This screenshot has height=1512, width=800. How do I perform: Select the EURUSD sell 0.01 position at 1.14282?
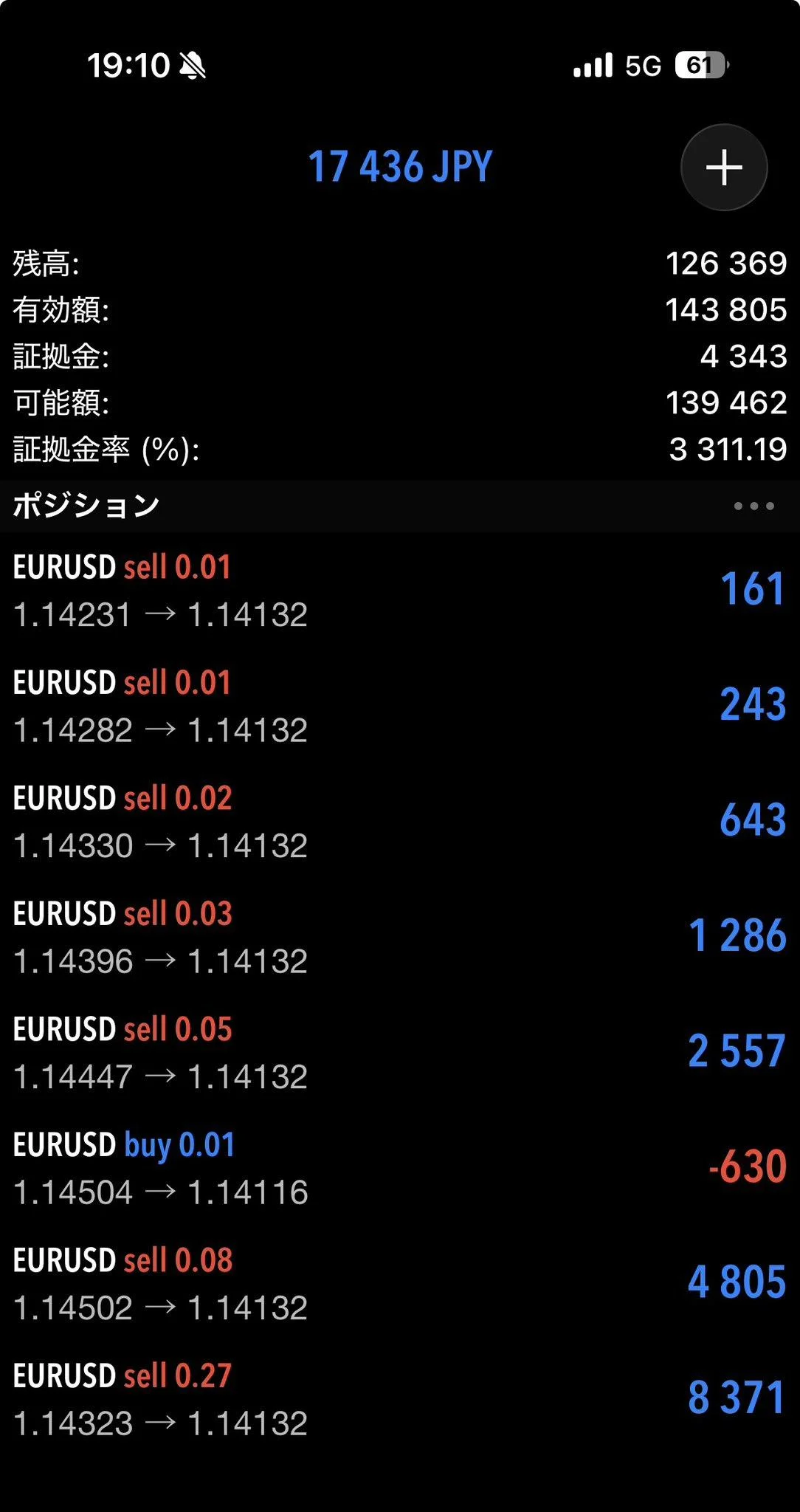click(x=400, y=706)
